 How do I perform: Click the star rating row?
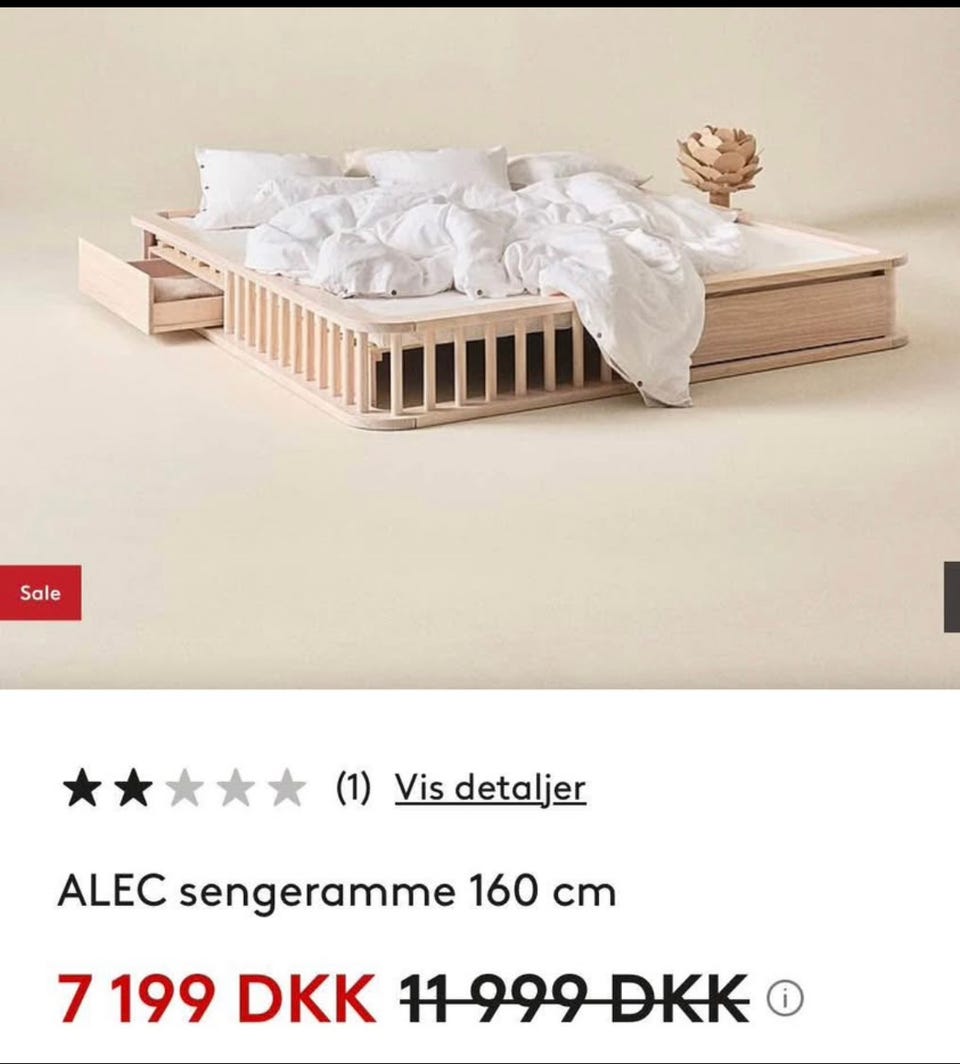point(182,787)
